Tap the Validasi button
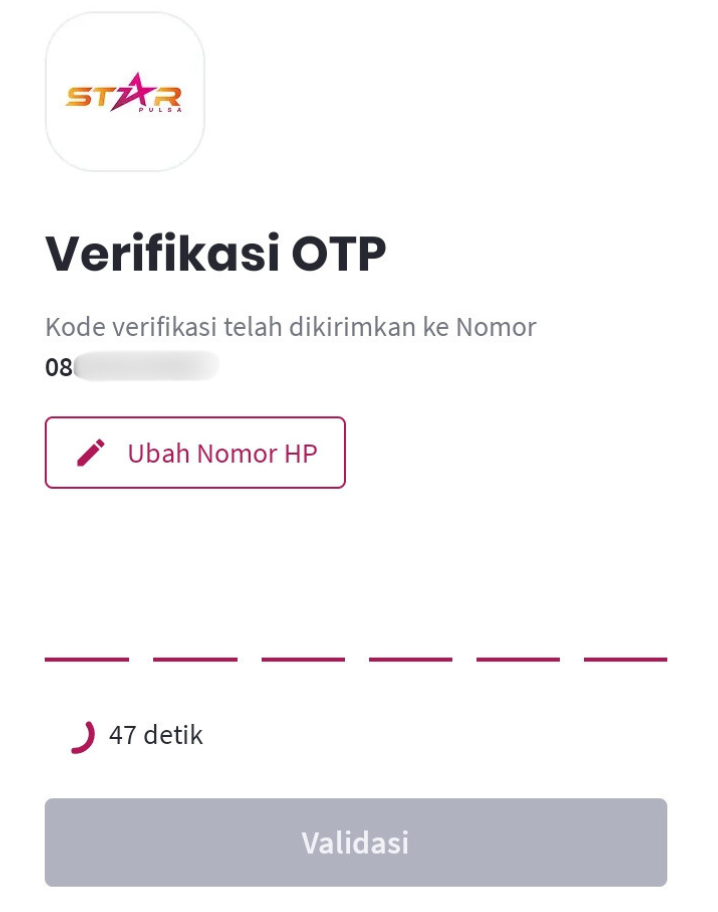 pos(355,842)
